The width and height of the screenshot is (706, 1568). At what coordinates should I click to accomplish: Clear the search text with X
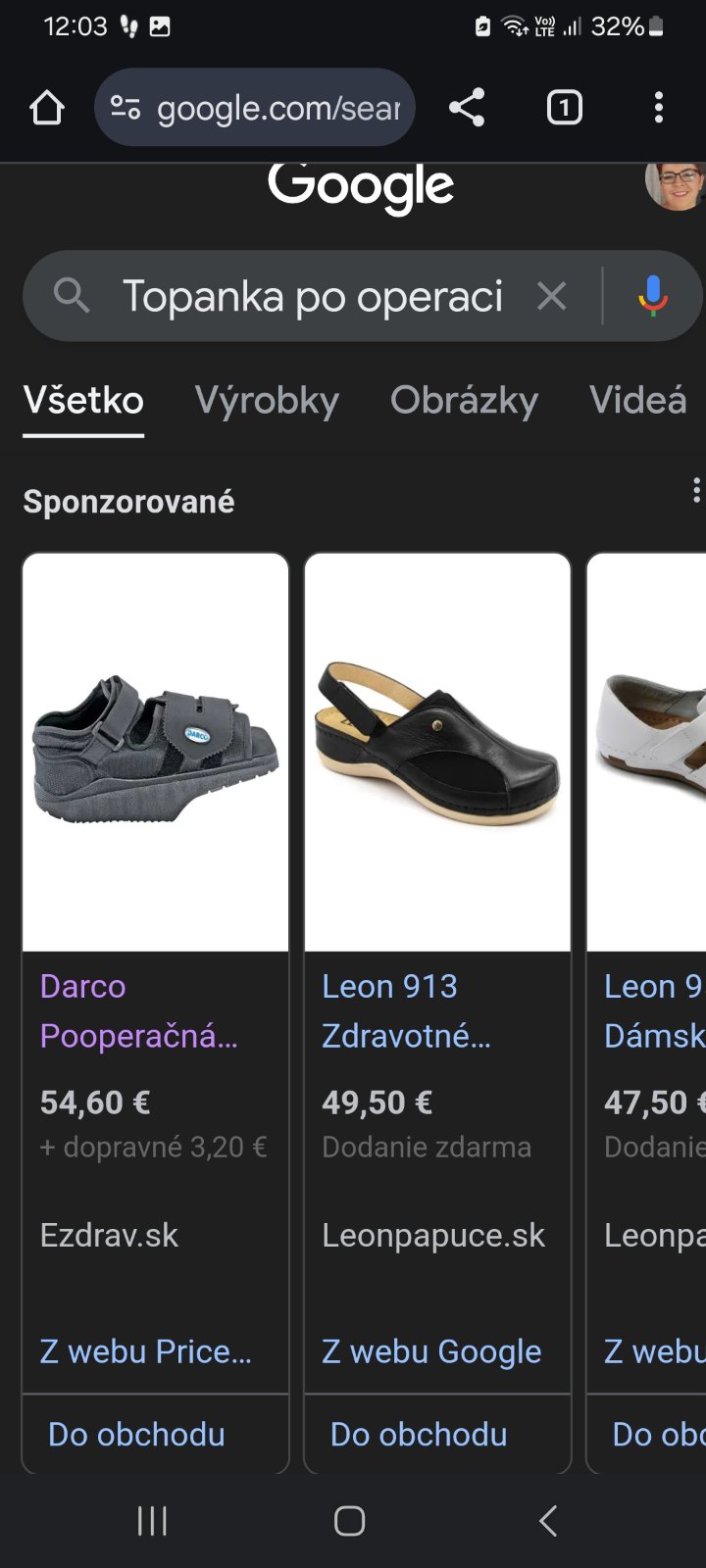[552, 296]
